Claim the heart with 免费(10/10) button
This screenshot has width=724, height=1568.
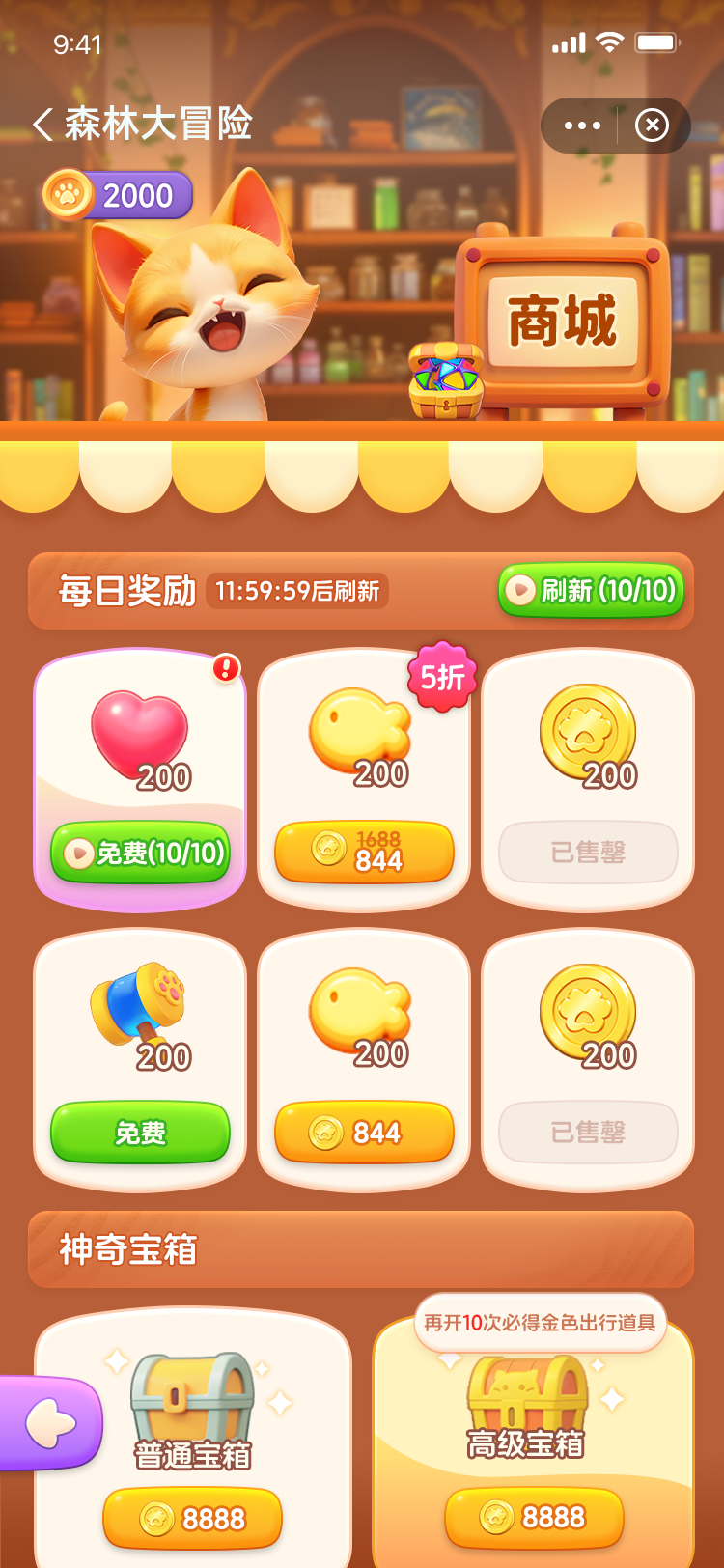point(141,853)
